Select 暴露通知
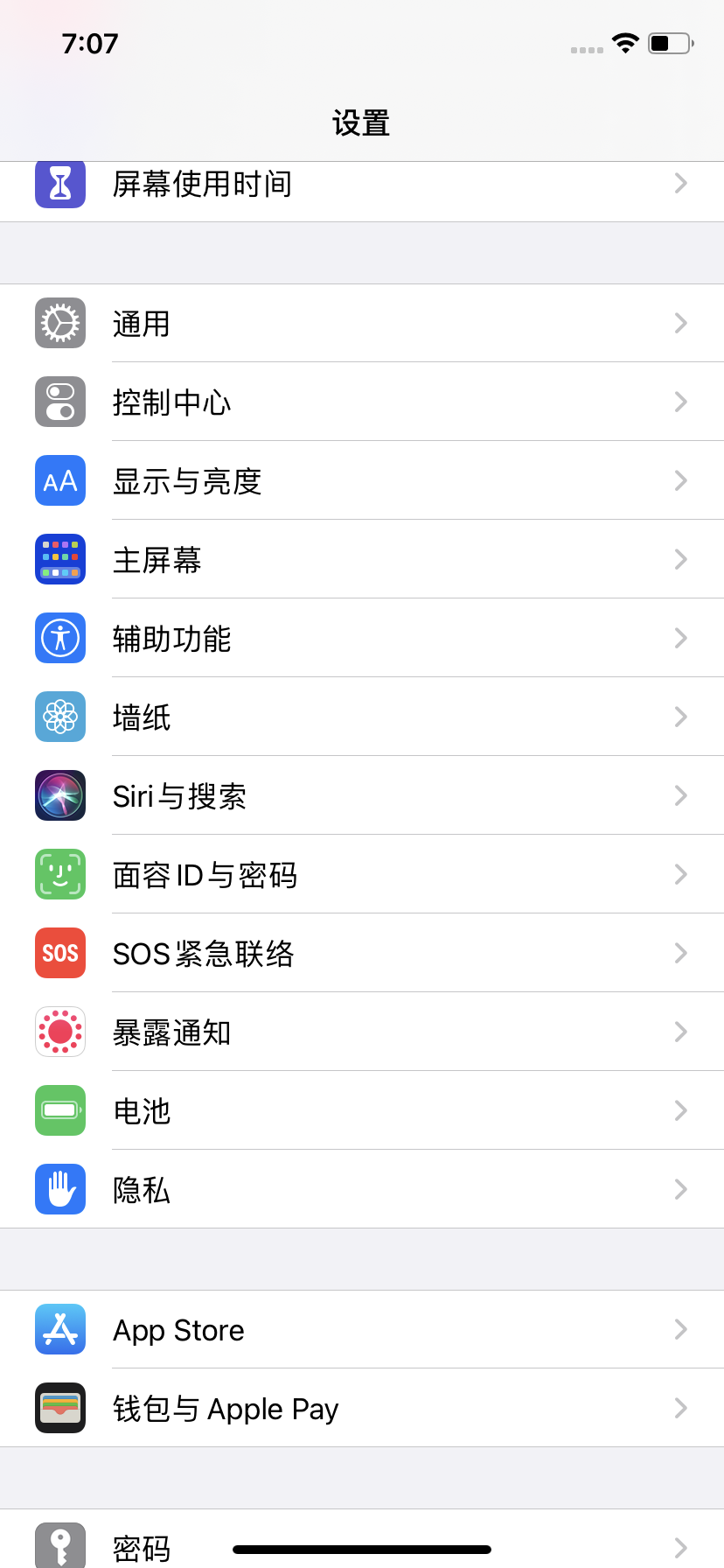724x1568 pixels. [x=362, y=1032]
